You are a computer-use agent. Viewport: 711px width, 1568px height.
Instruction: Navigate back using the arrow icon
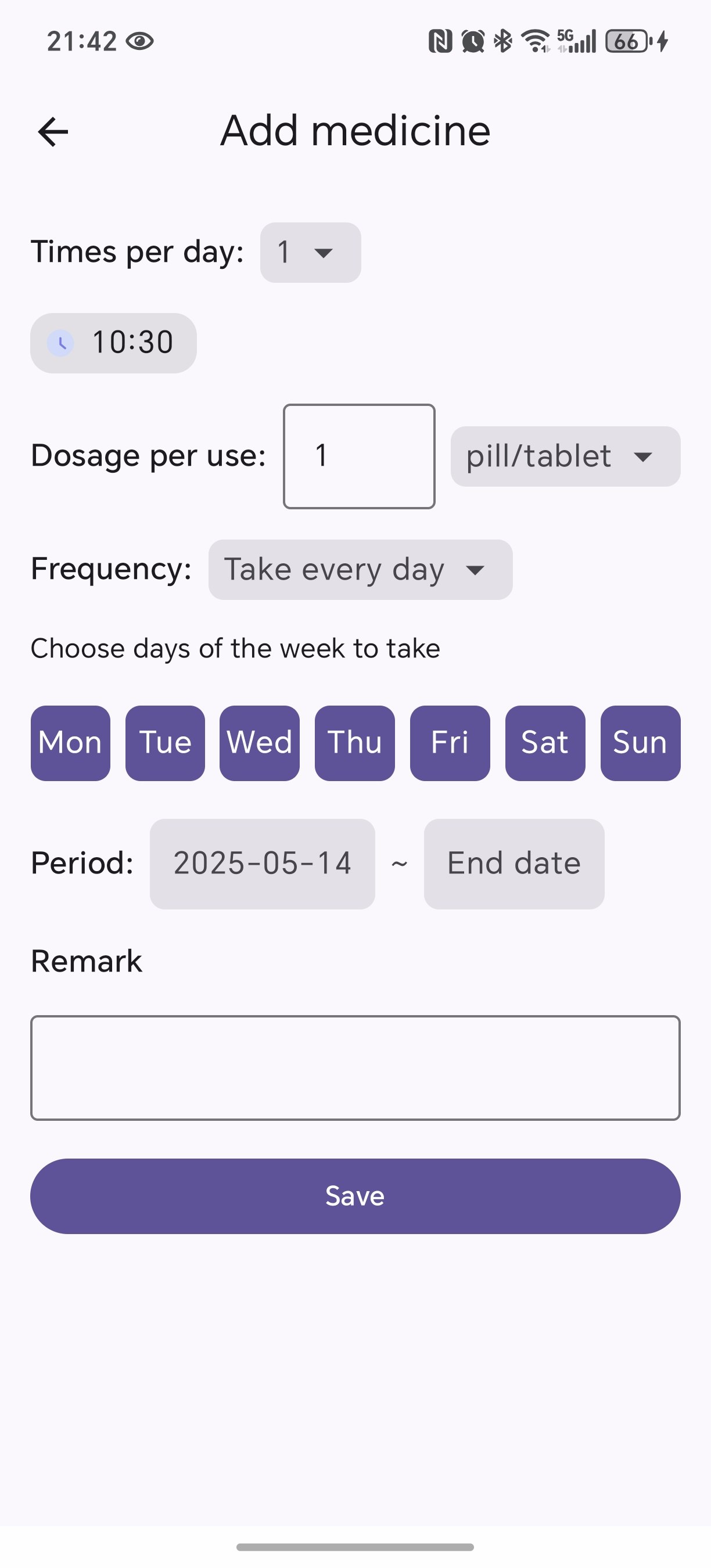(53, 131)
